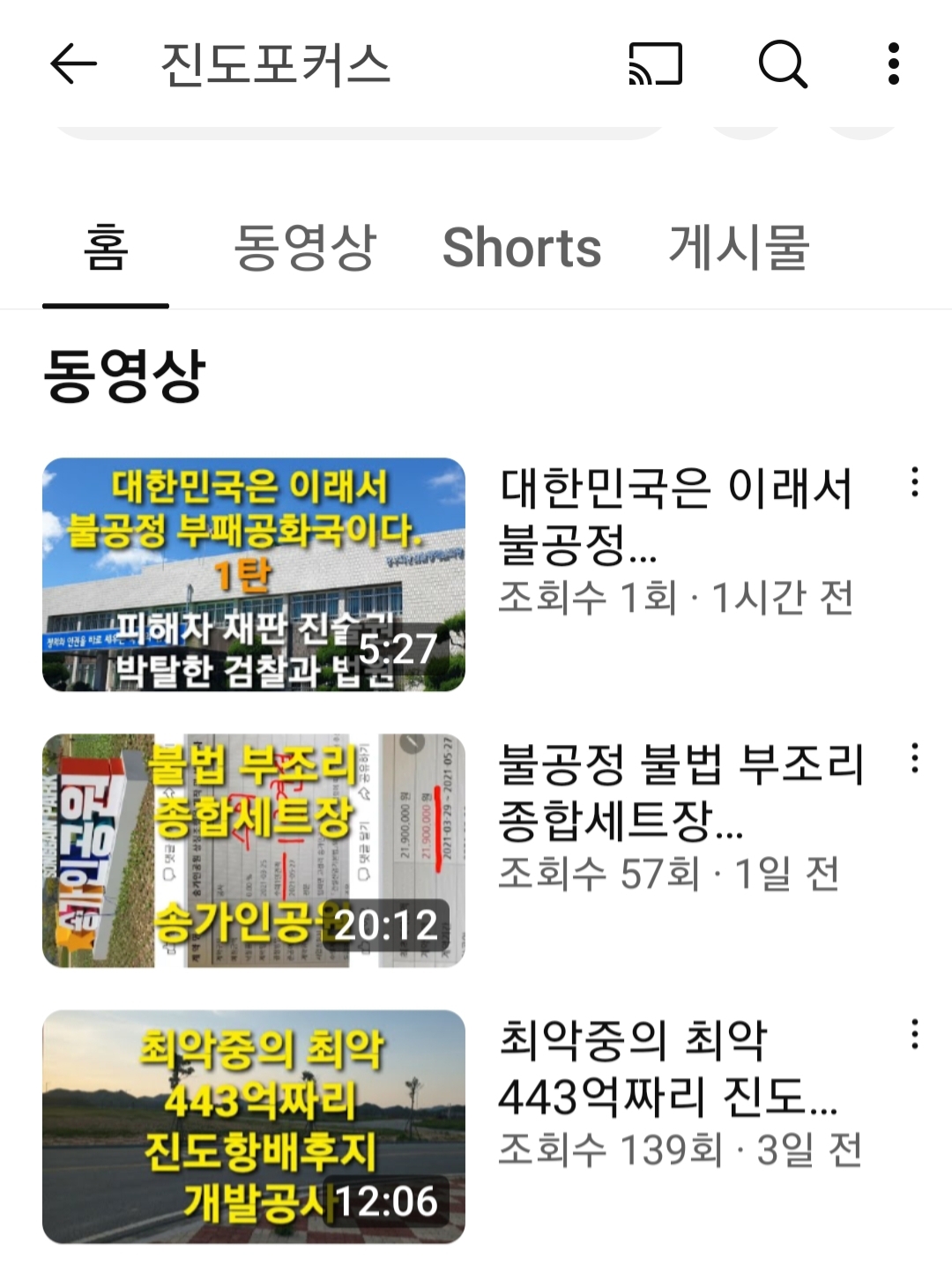Go back from the 진도포커스 channel
This screenshot has height=1273, width=952.
pyautogui.click(x=73, y=64)
